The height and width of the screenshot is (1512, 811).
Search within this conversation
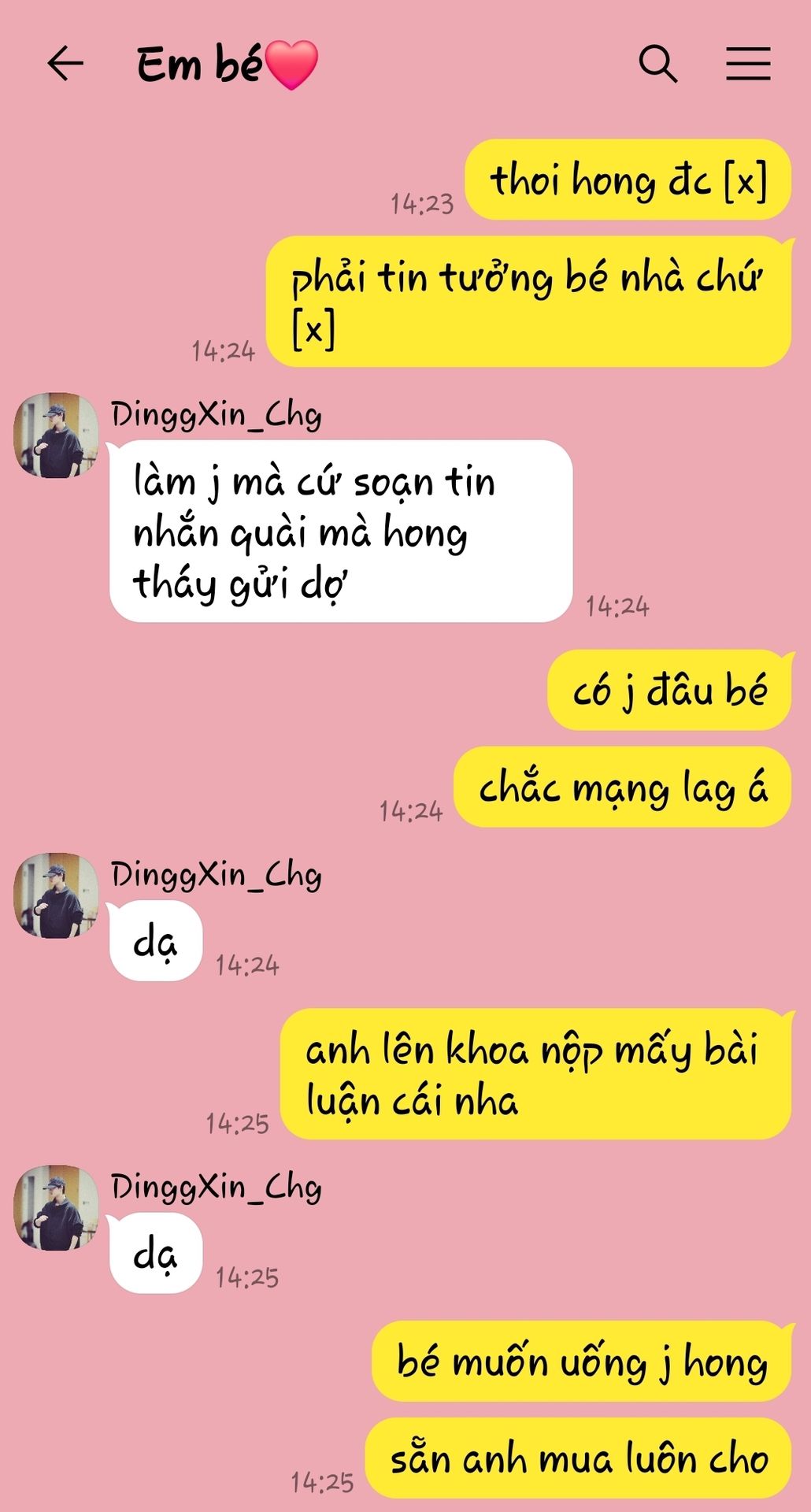(x=658, y=64)
